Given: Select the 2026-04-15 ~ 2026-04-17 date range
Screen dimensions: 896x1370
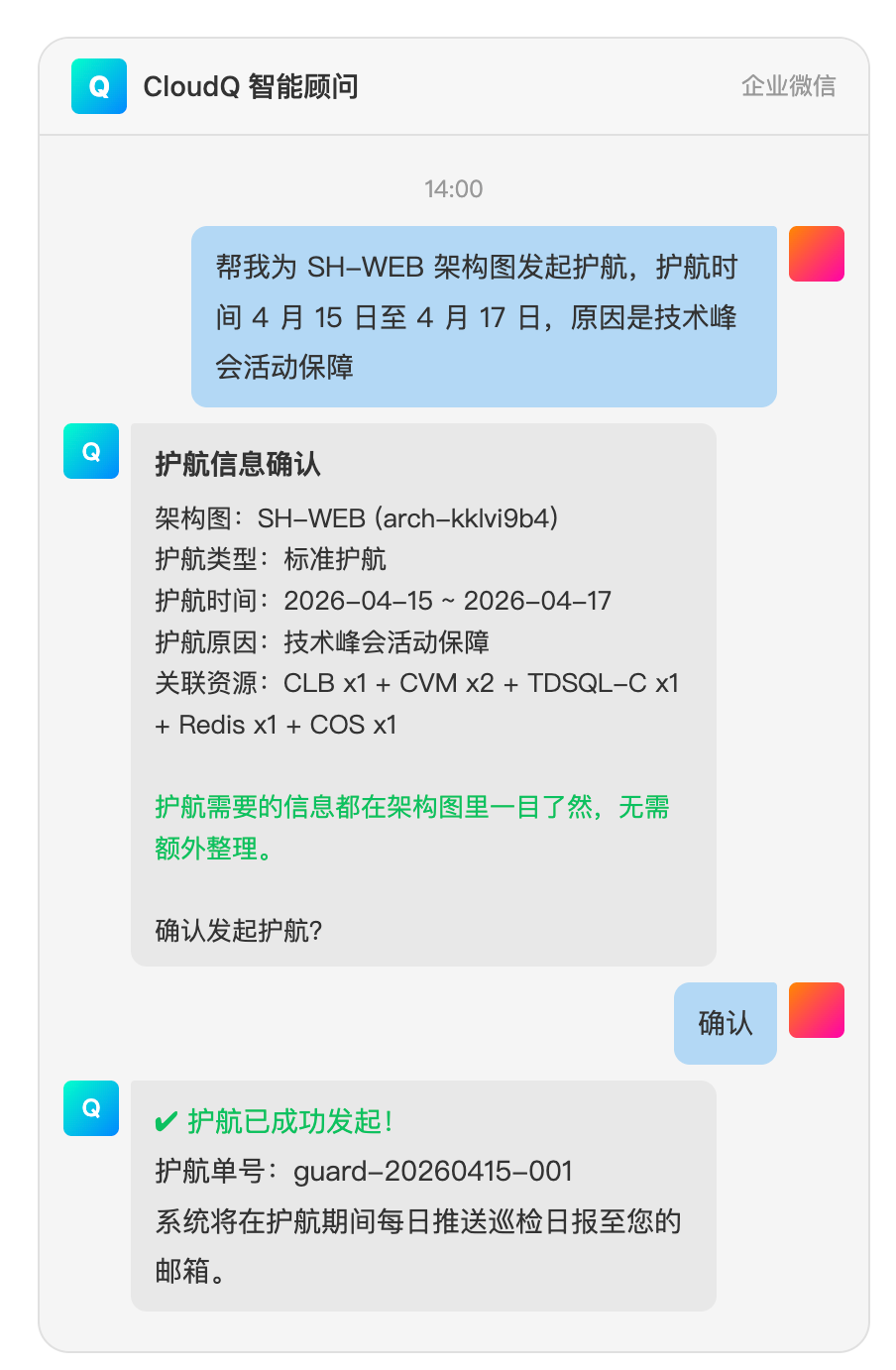Looking at the screenshot, I should coord(447,601).
